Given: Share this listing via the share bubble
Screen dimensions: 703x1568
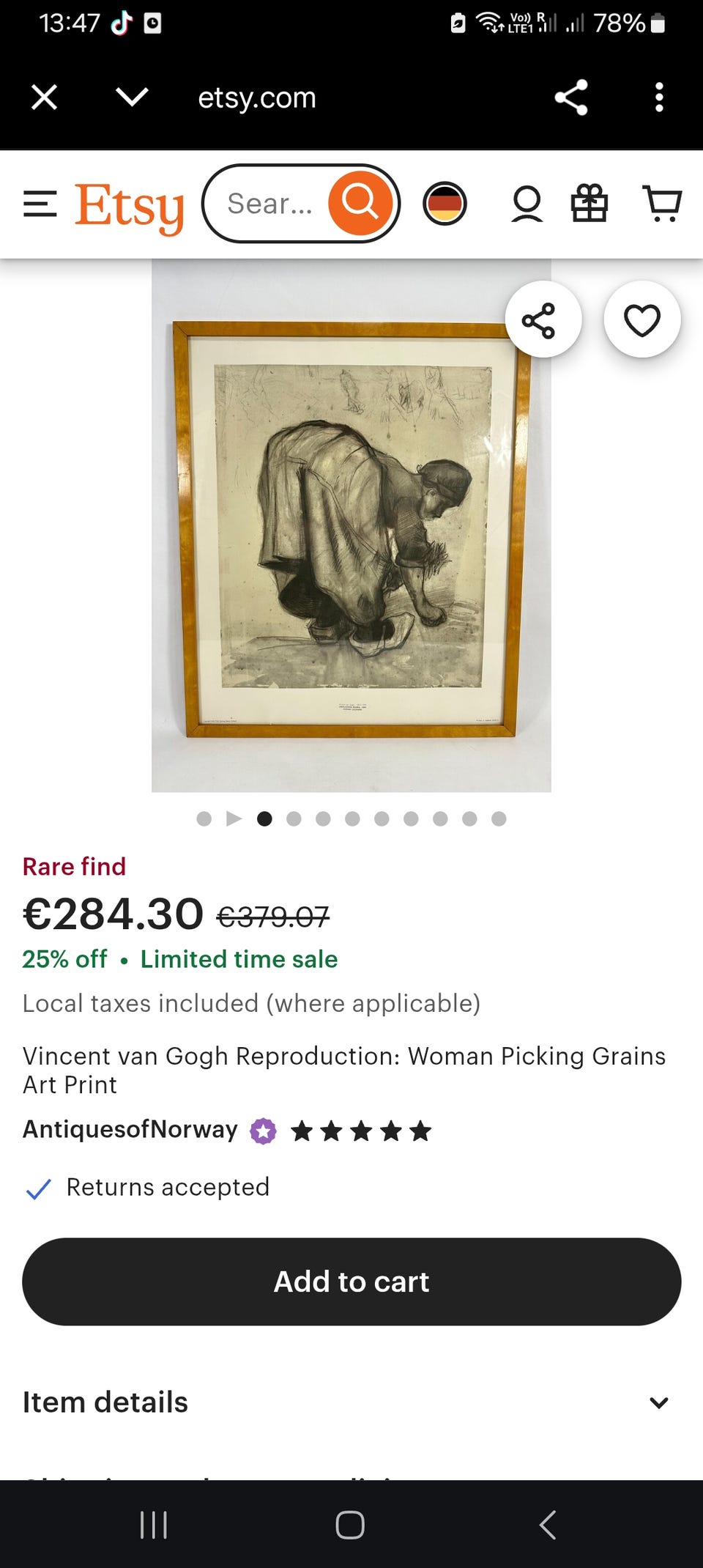Looking at the screenshot, I should (x=543, y=319).
